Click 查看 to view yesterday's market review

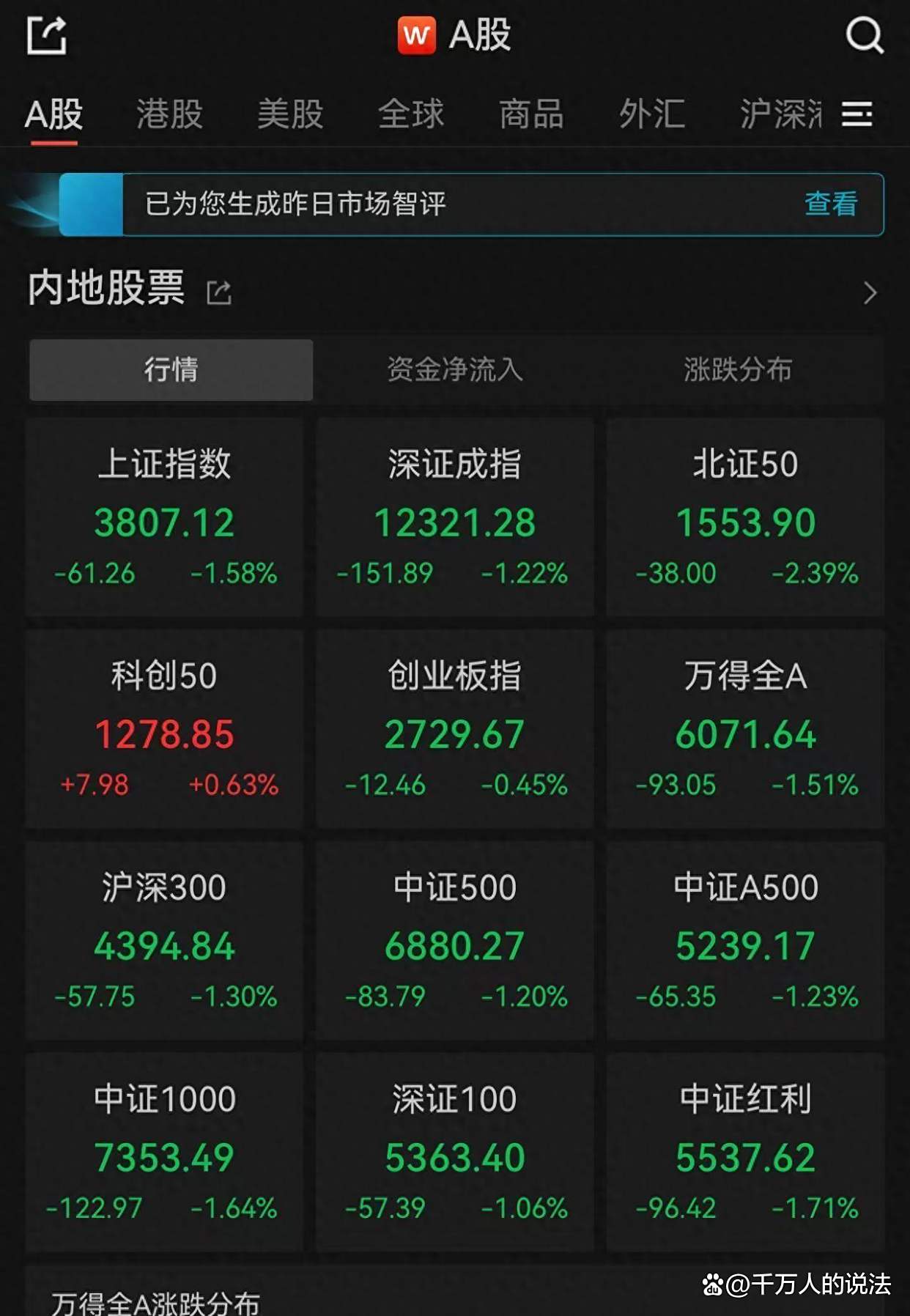pos(832,207)
